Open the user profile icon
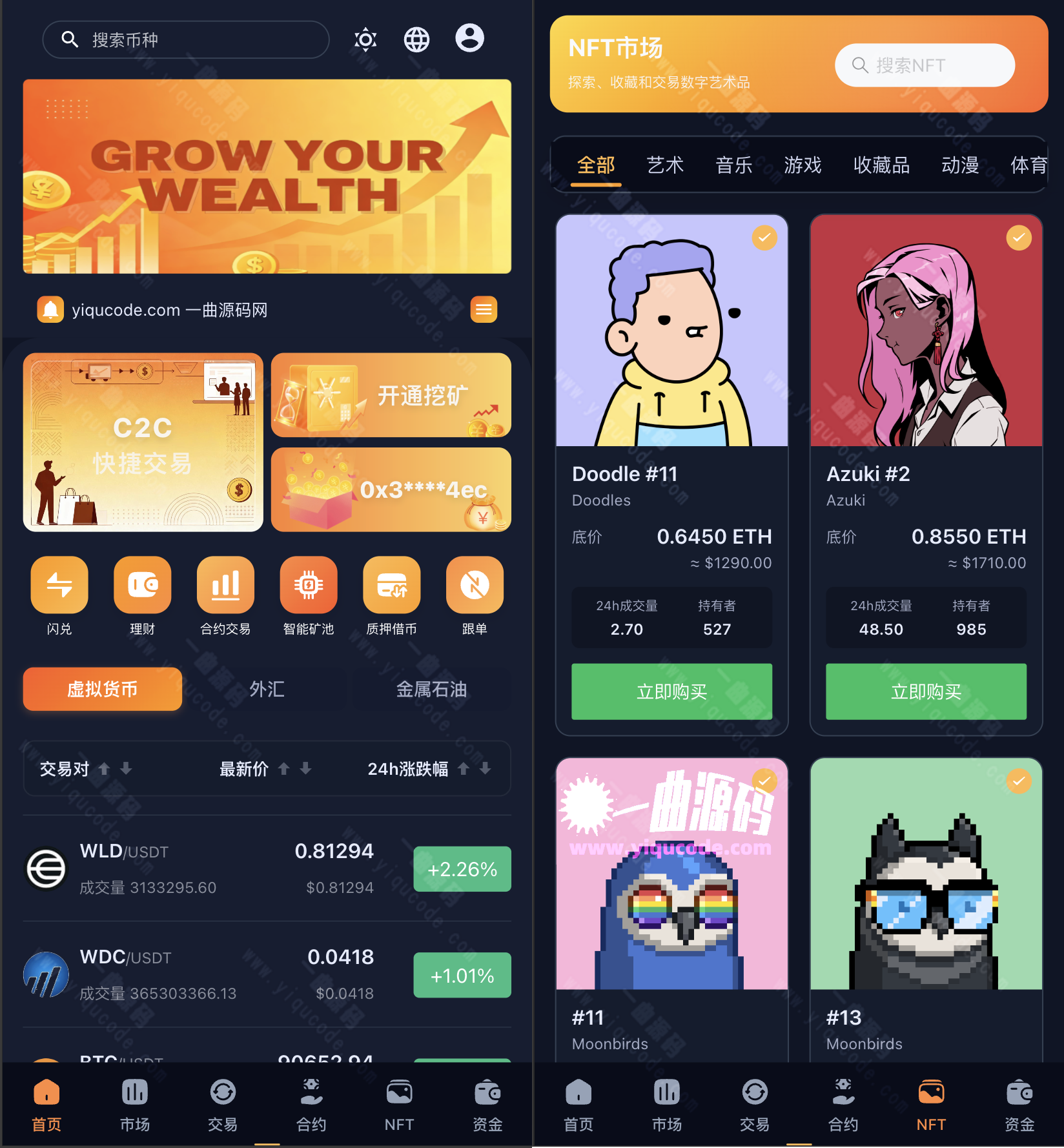The image size is (1064, 1148). pyautogui.click(x=469, y=39)
